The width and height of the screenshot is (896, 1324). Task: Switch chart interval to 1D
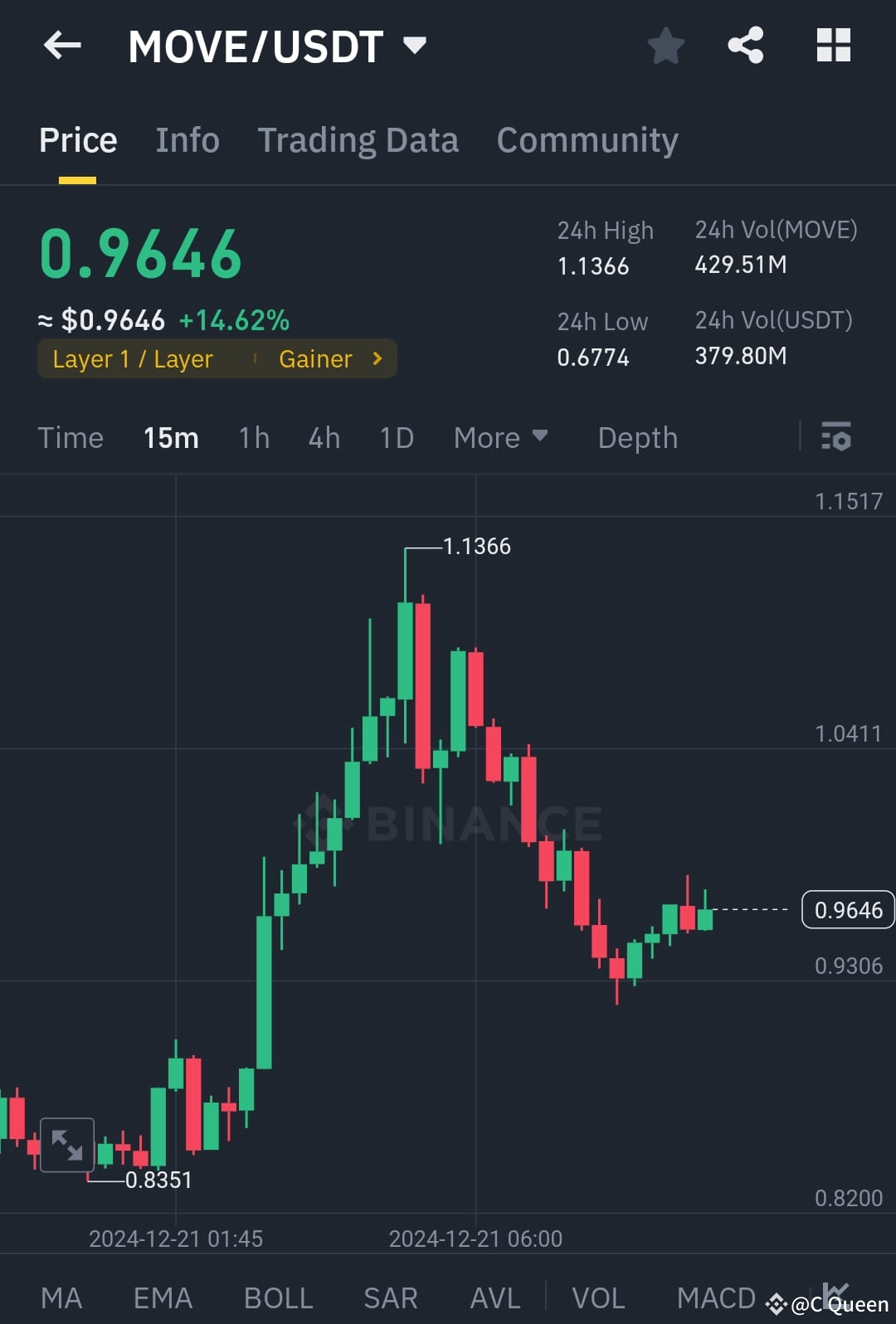click(396, 437)
